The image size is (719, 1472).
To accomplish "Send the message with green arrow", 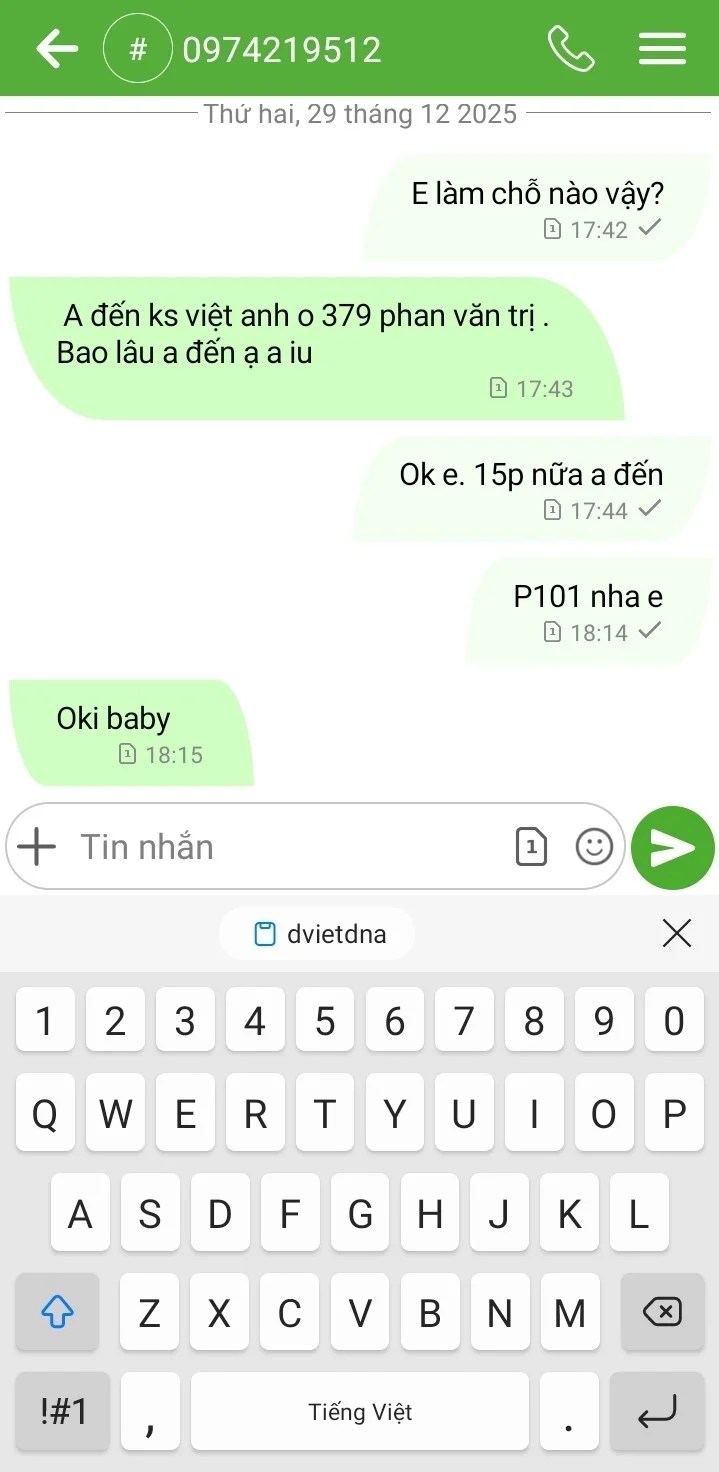I will 673,847.
